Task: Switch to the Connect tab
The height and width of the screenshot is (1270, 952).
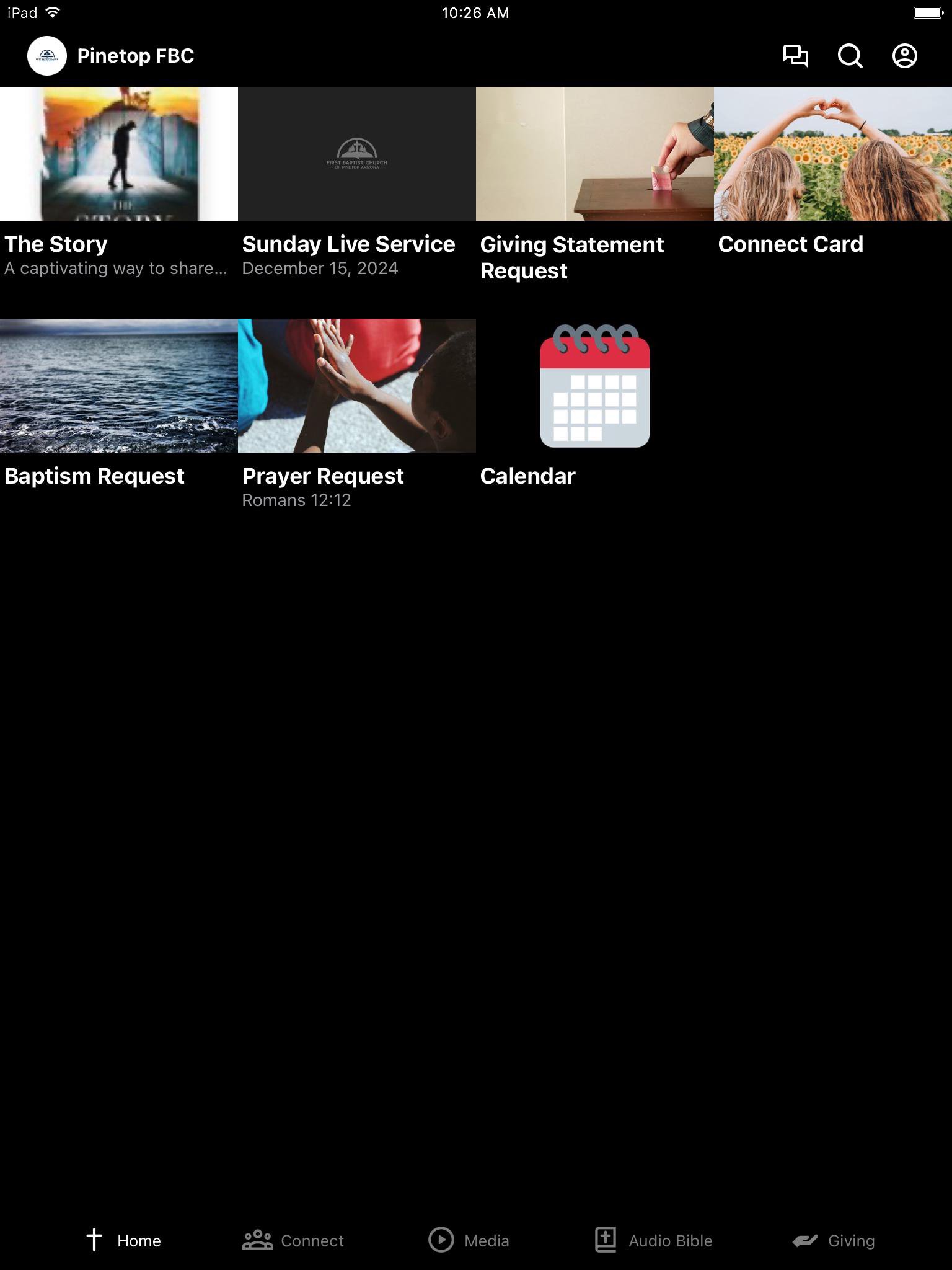Action: point(293,1240)
